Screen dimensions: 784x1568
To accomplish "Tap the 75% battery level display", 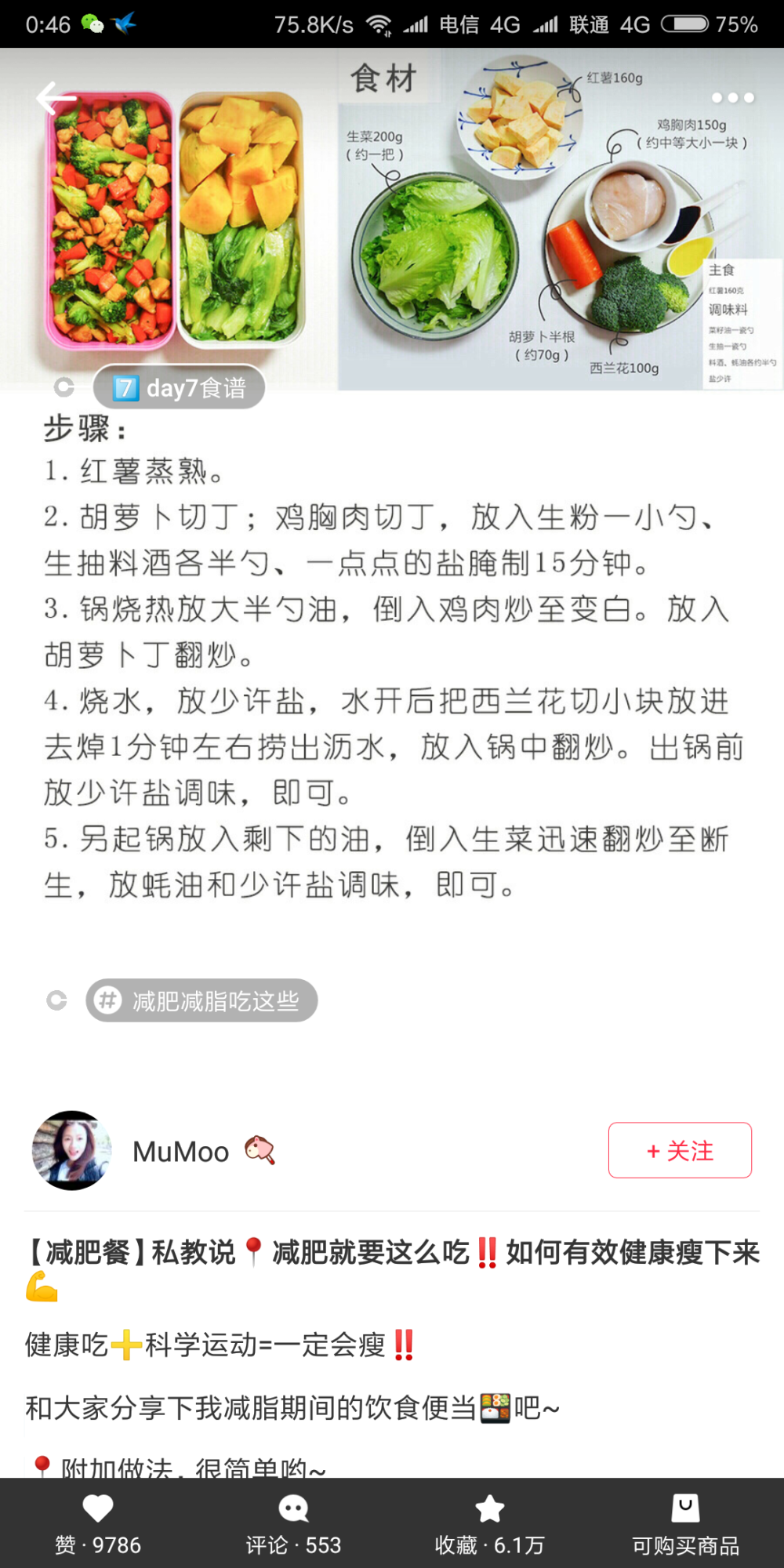I will [x=738, y=24].
